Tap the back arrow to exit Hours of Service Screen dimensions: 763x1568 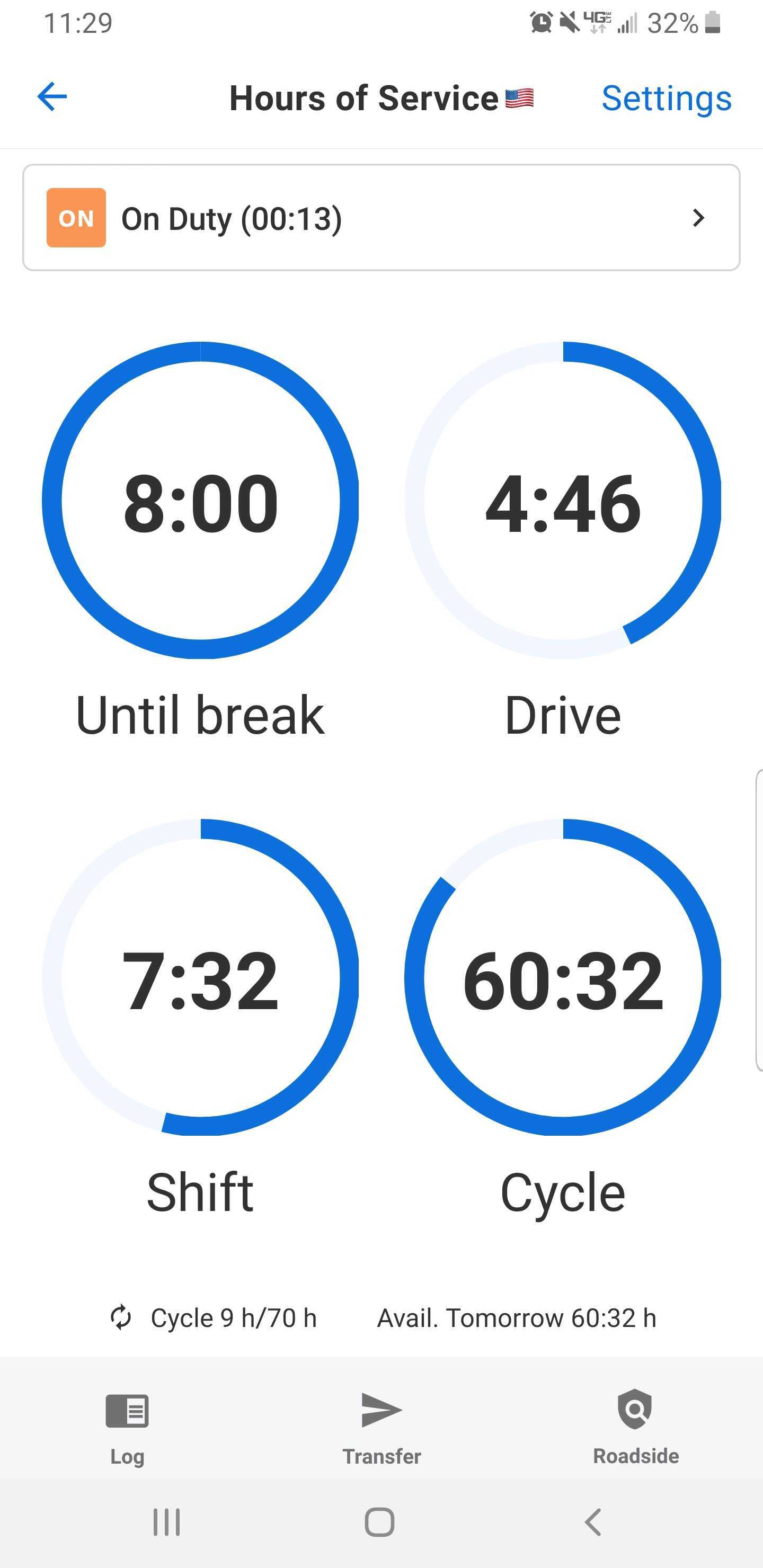[x=52, y=96]
